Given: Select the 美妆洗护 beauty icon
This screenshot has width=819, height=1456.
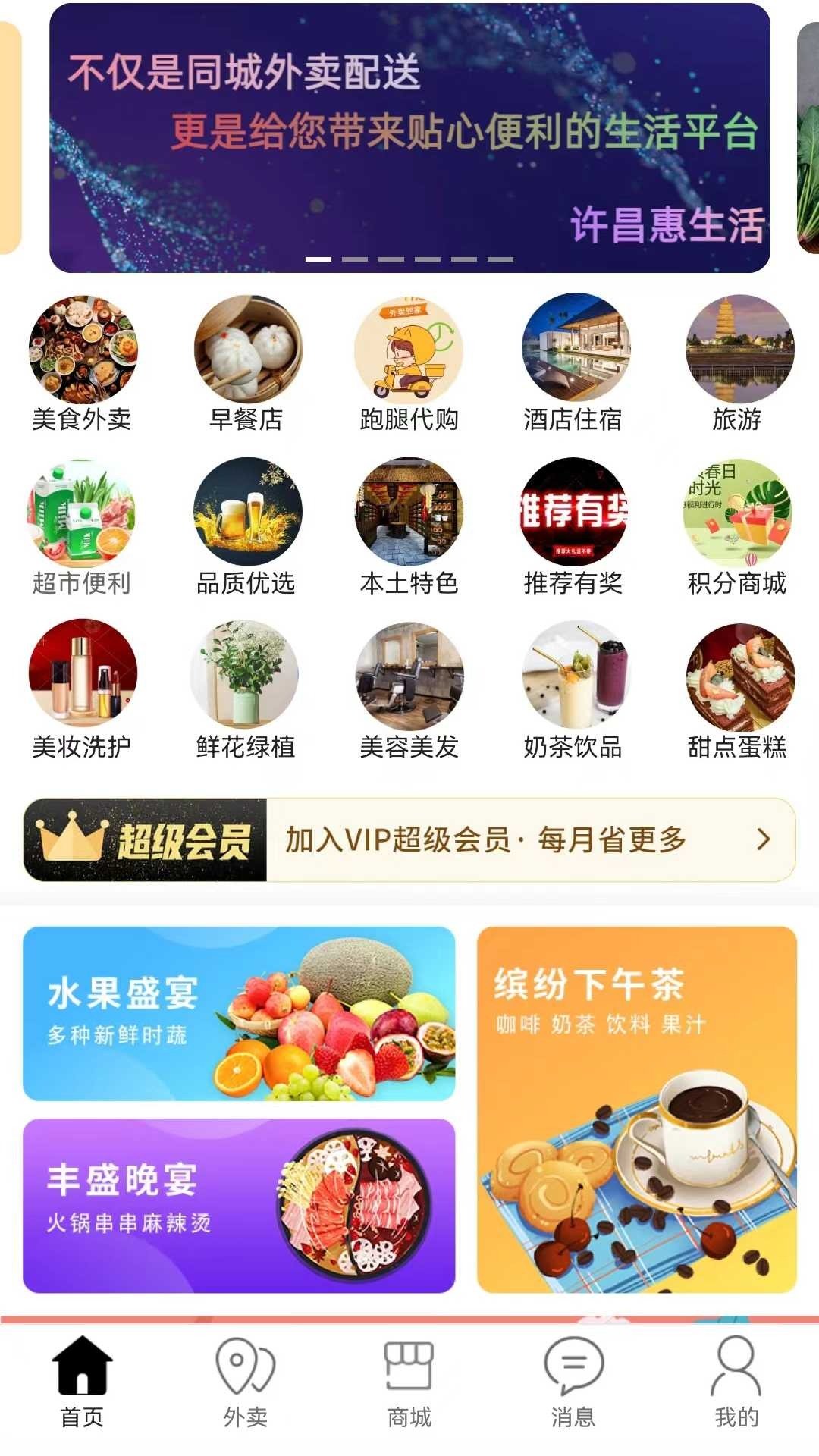Looking at the screenshot, I should coord(83,682).
